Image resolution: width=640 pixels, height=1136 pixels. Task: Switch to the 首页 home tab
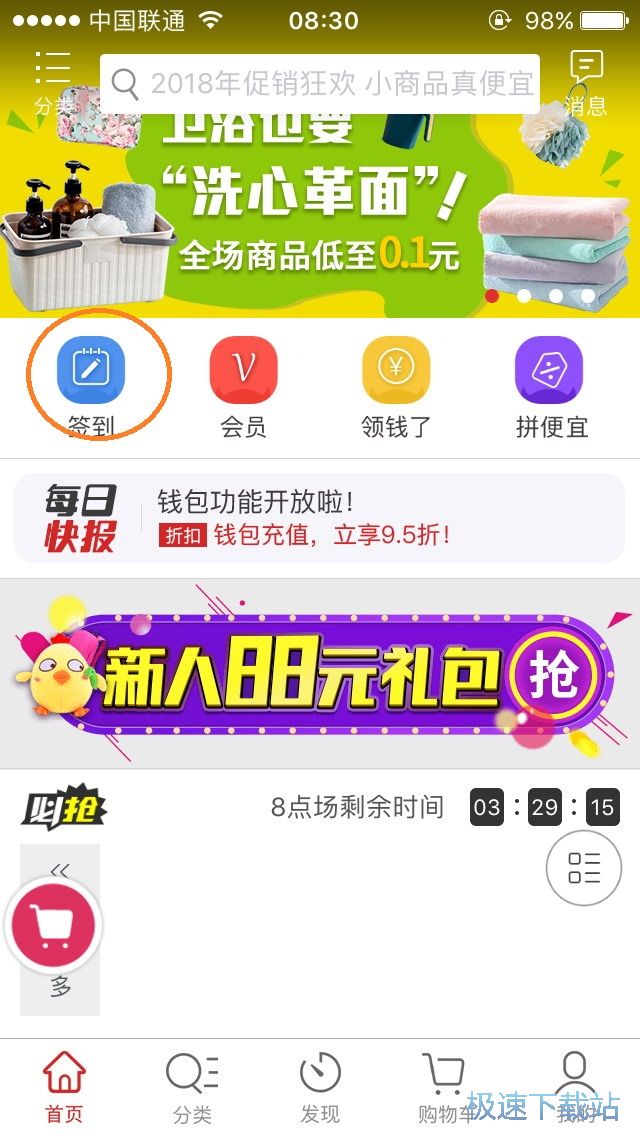[x=64, y=1087]
